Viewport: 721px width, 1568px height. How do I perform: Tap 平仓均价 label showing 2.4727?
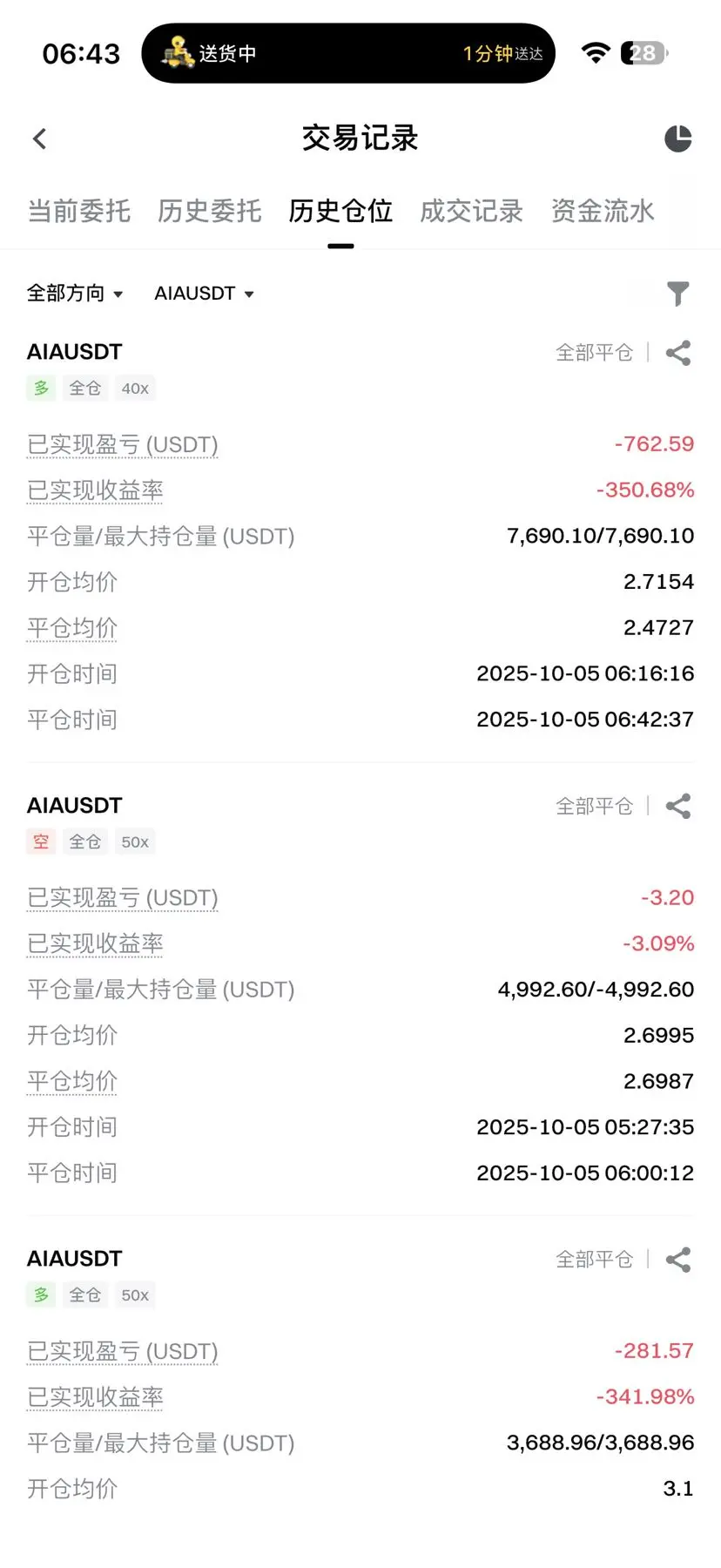tap(72, 628)
